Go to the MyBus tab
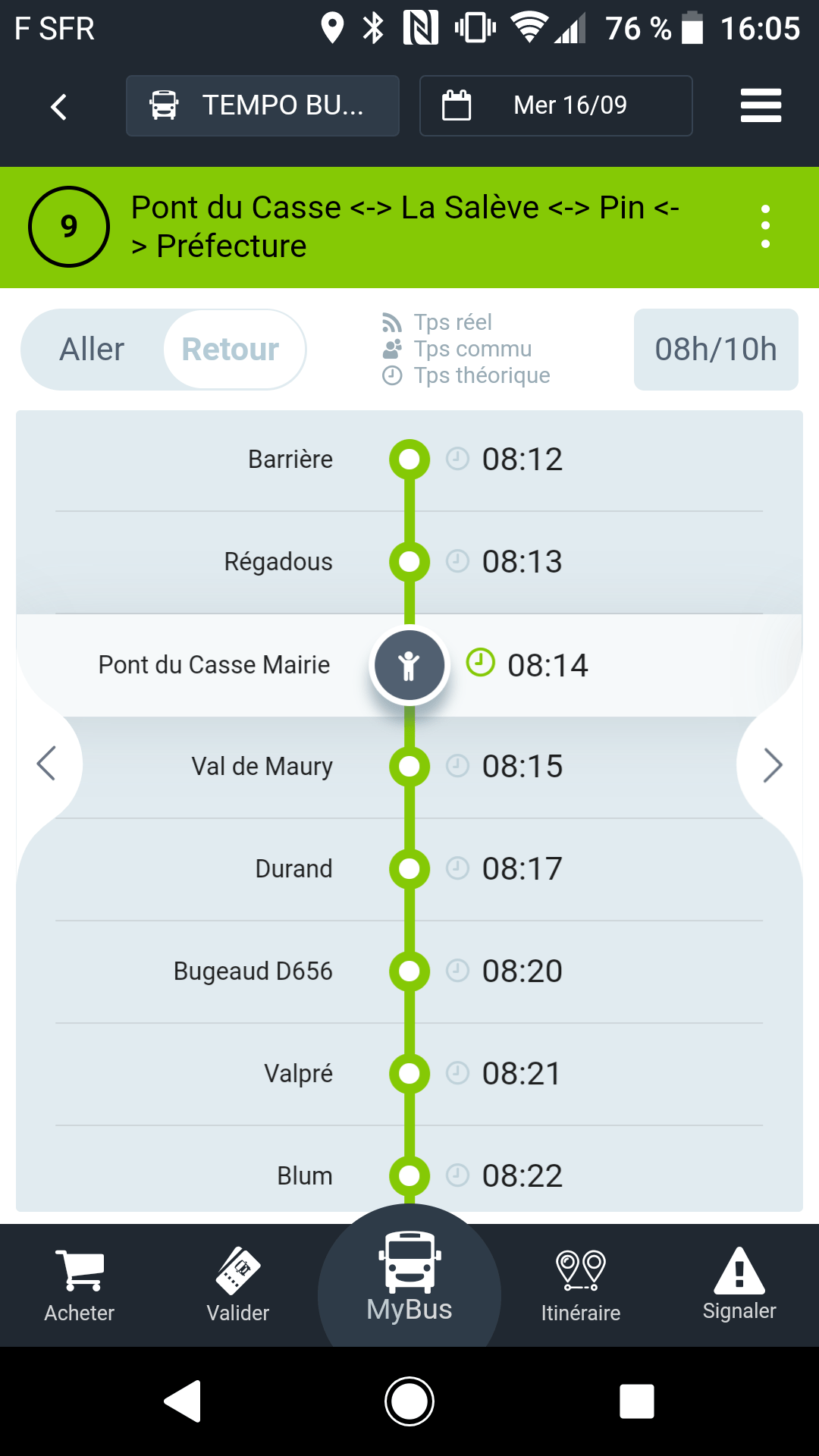This screenshot has width=819, height=1456. (x=409, y=1278)
